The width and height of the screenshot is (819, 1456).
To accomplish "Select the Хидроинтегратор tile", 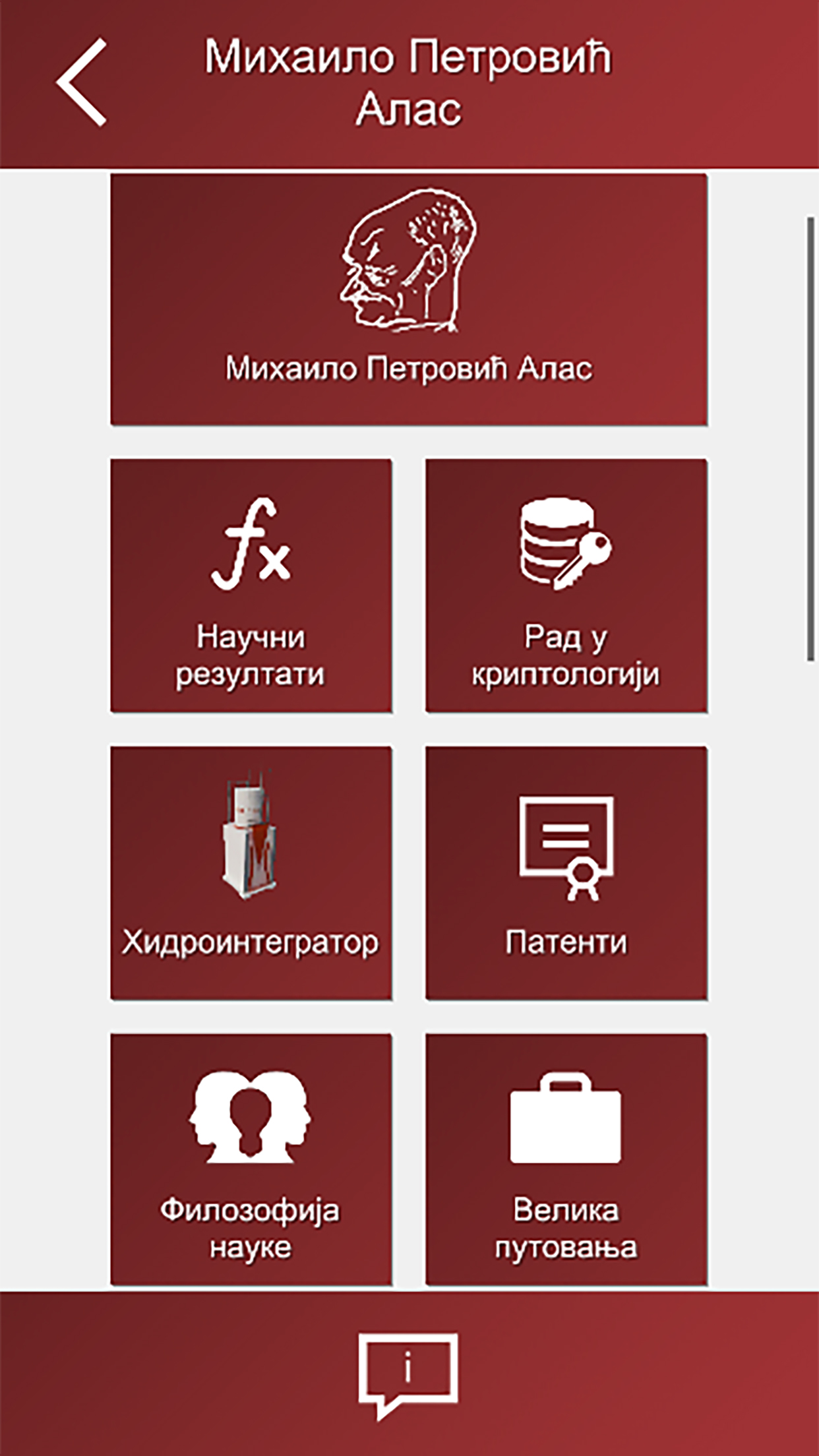I will click(x=251, y=873).
